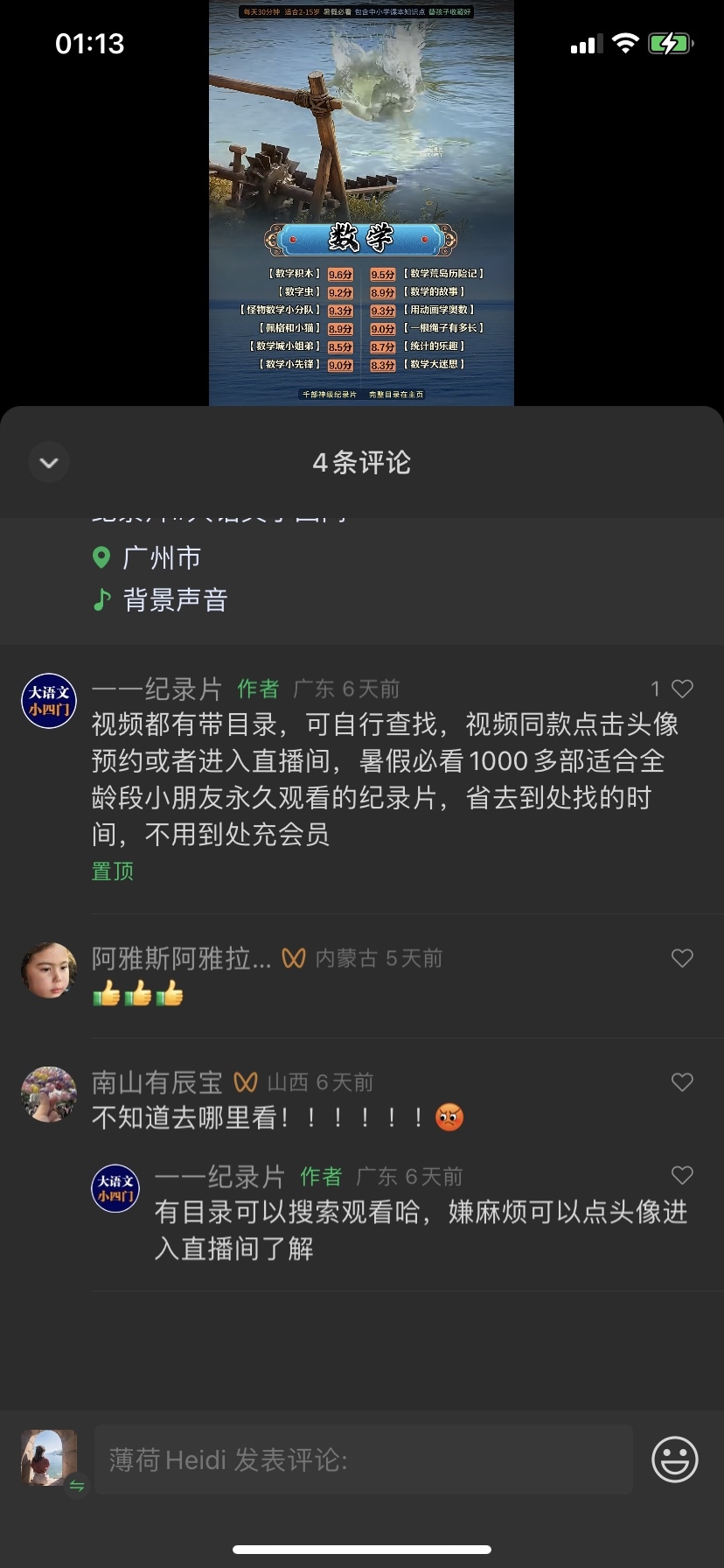This screenshot has height=1568, width=724.
Task: Open 广州市 location tag
Action: pos(161,557)
